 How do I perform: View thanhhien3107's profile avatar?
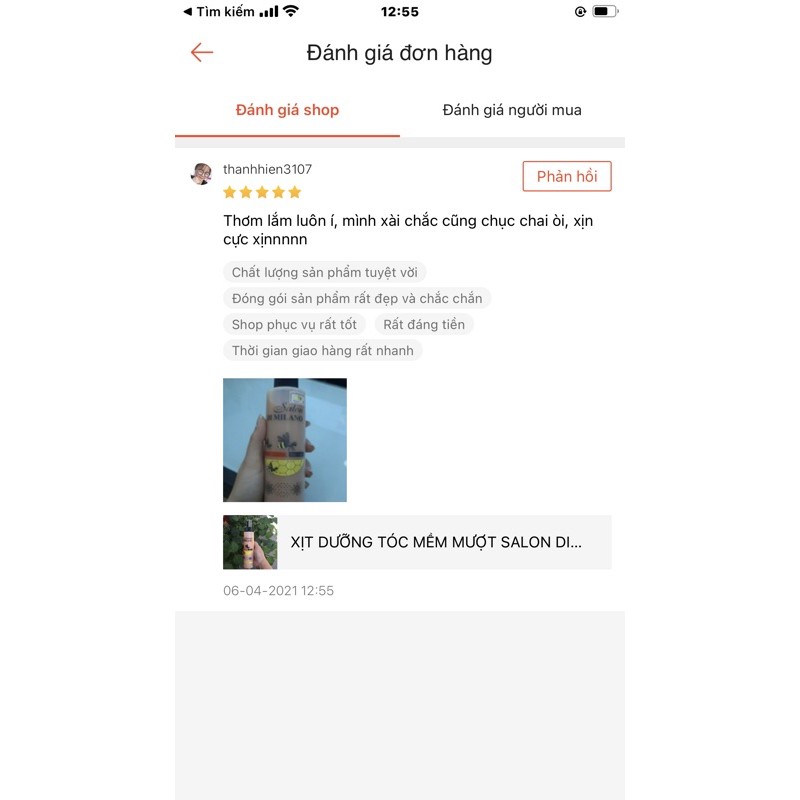click(x=201, y=174)
